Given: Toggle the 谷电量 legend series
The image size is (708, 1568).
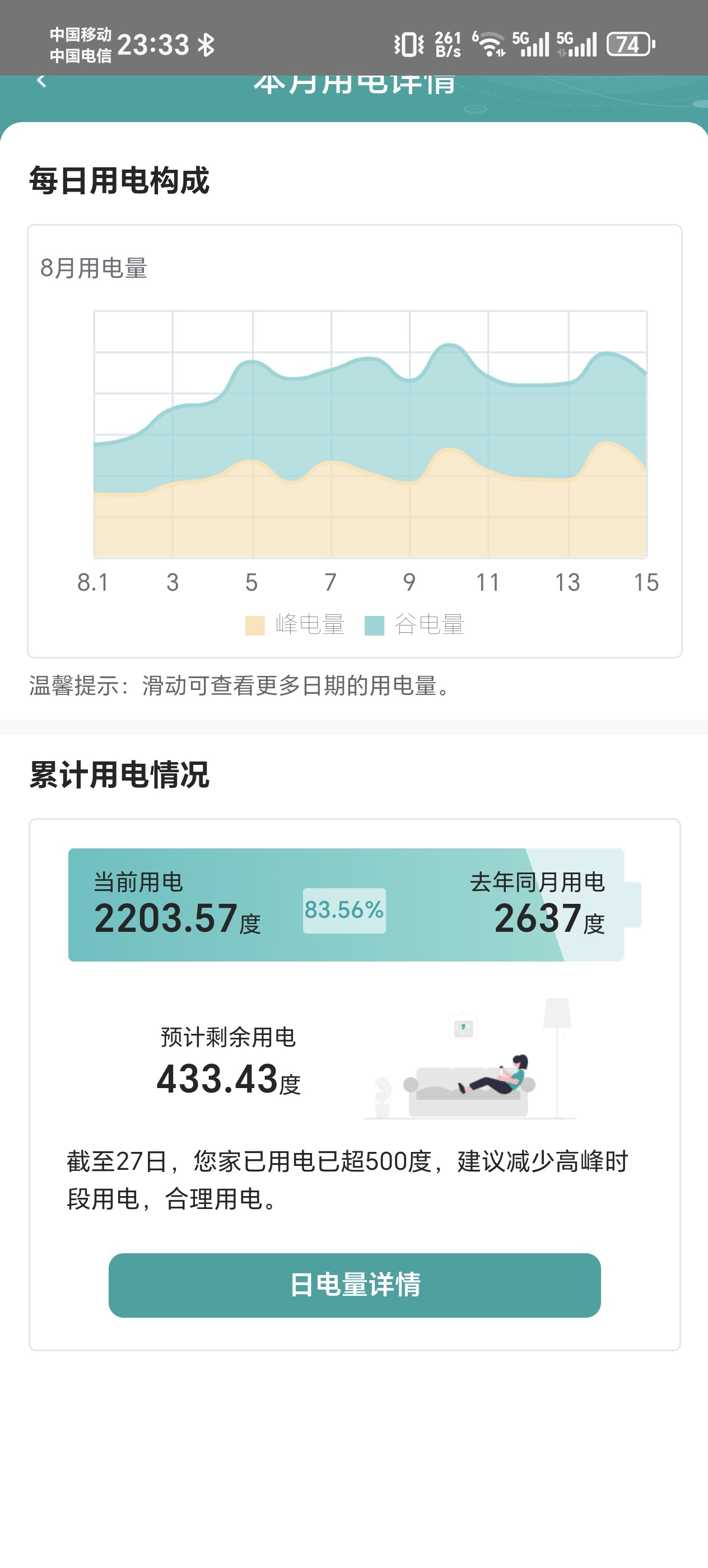Looking at the screenshot, I should [x=414, y=624].
